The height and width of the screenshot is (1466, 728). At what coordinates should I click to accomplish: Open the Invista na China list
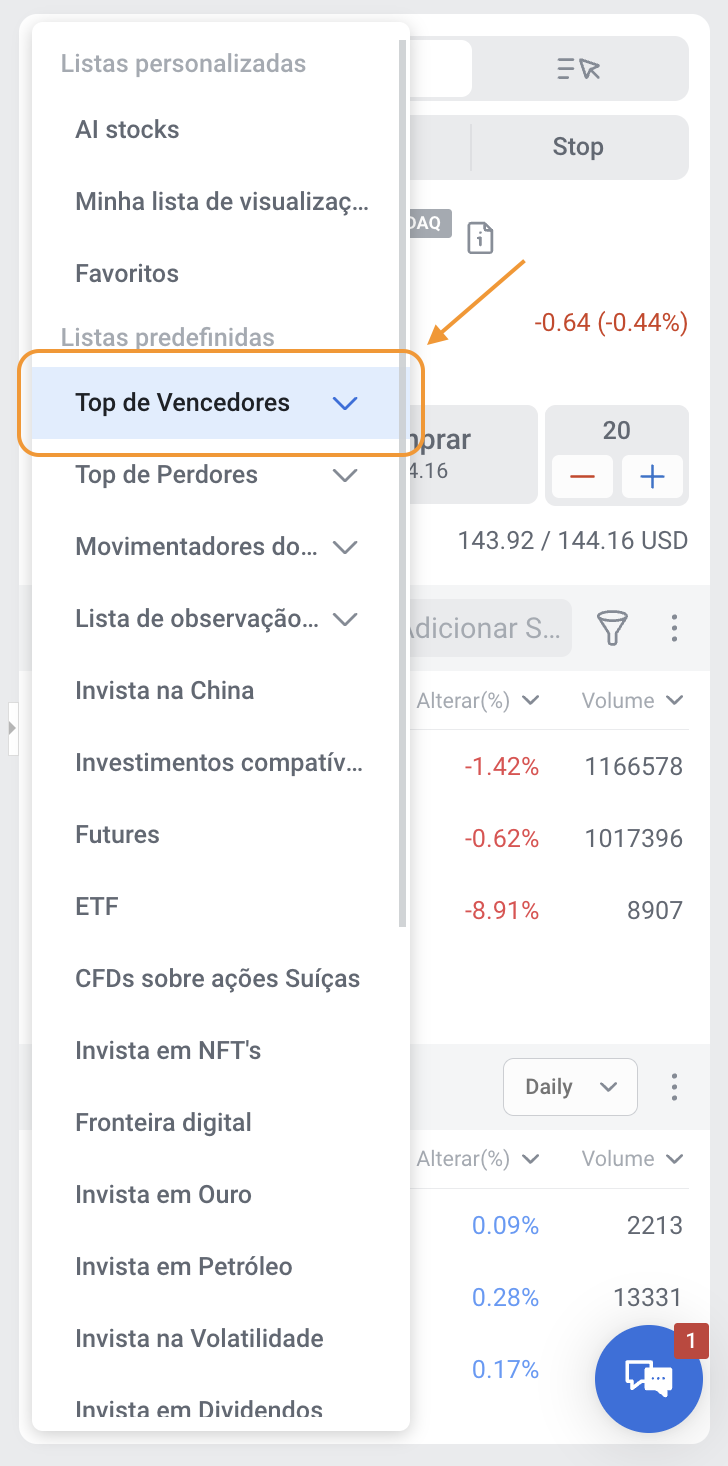click(165, 691)
